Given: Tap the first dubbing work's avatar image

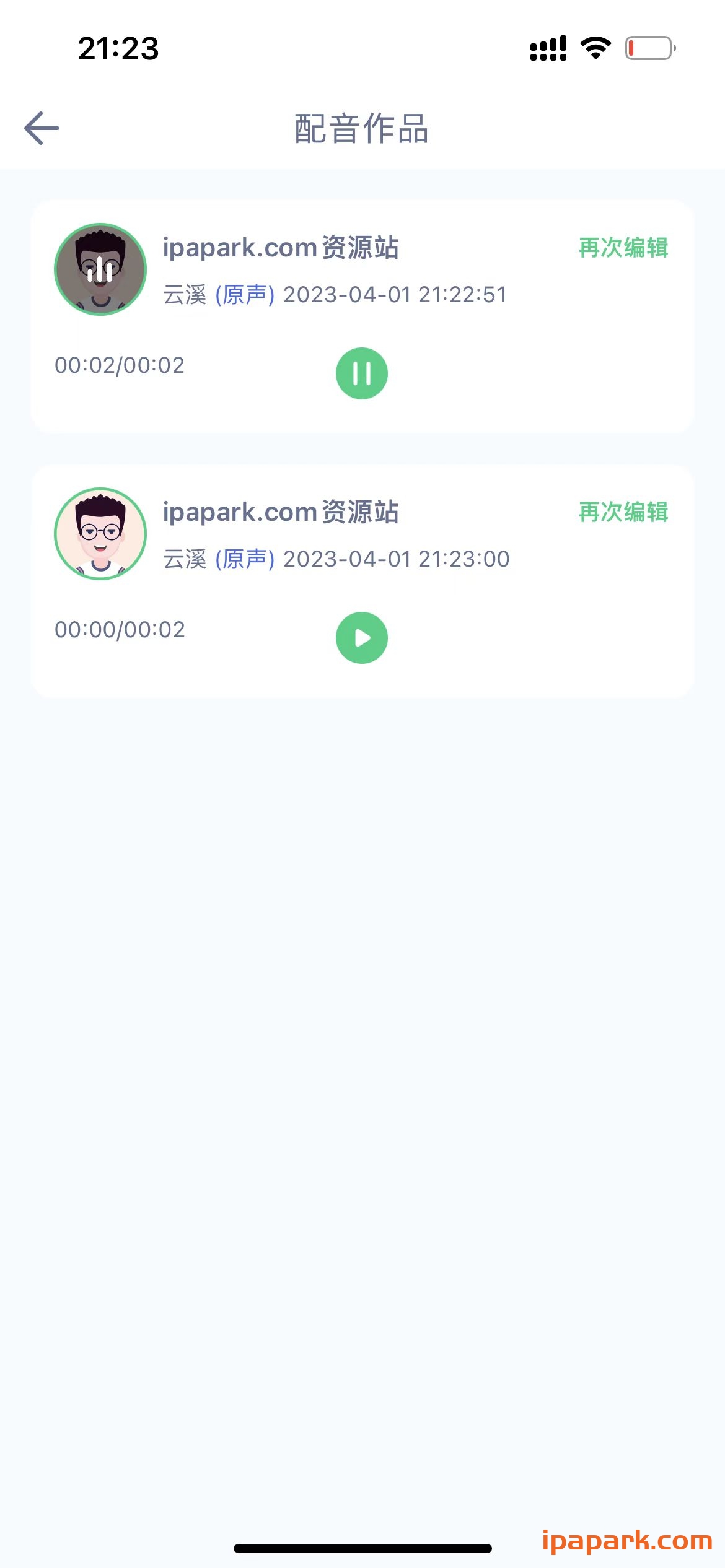Looking at the screenshot, I should (x=100, y=269).
